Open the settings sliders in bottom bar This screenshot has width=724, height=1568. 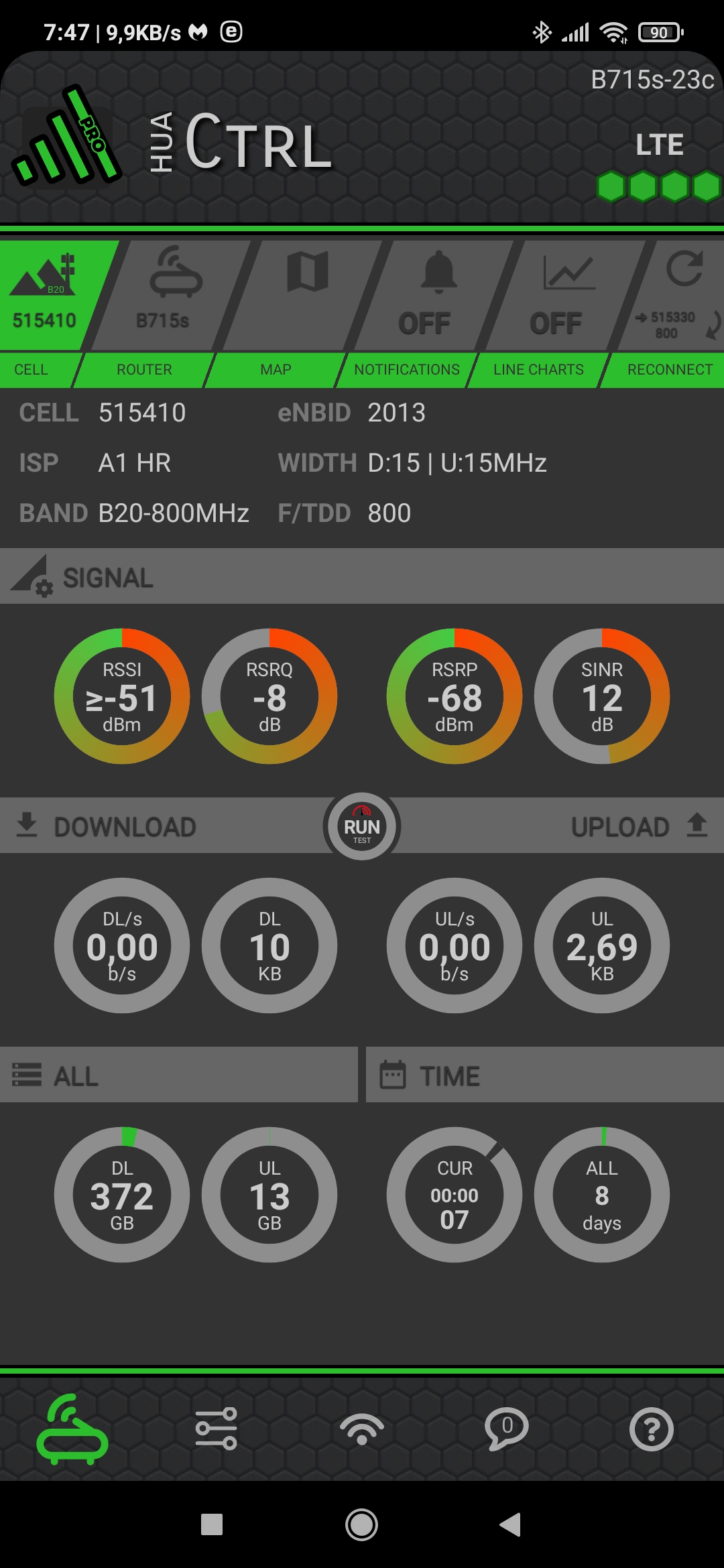coord(217,1429)
